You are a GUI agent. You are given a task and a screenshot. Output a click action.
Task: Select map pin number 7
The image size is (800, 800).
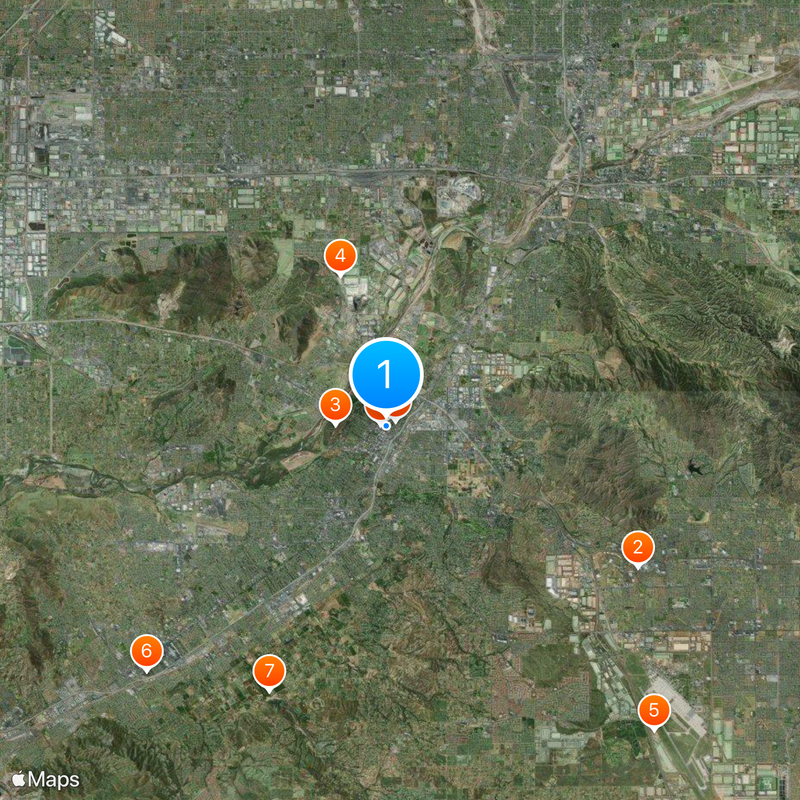(x=268, y=671)
